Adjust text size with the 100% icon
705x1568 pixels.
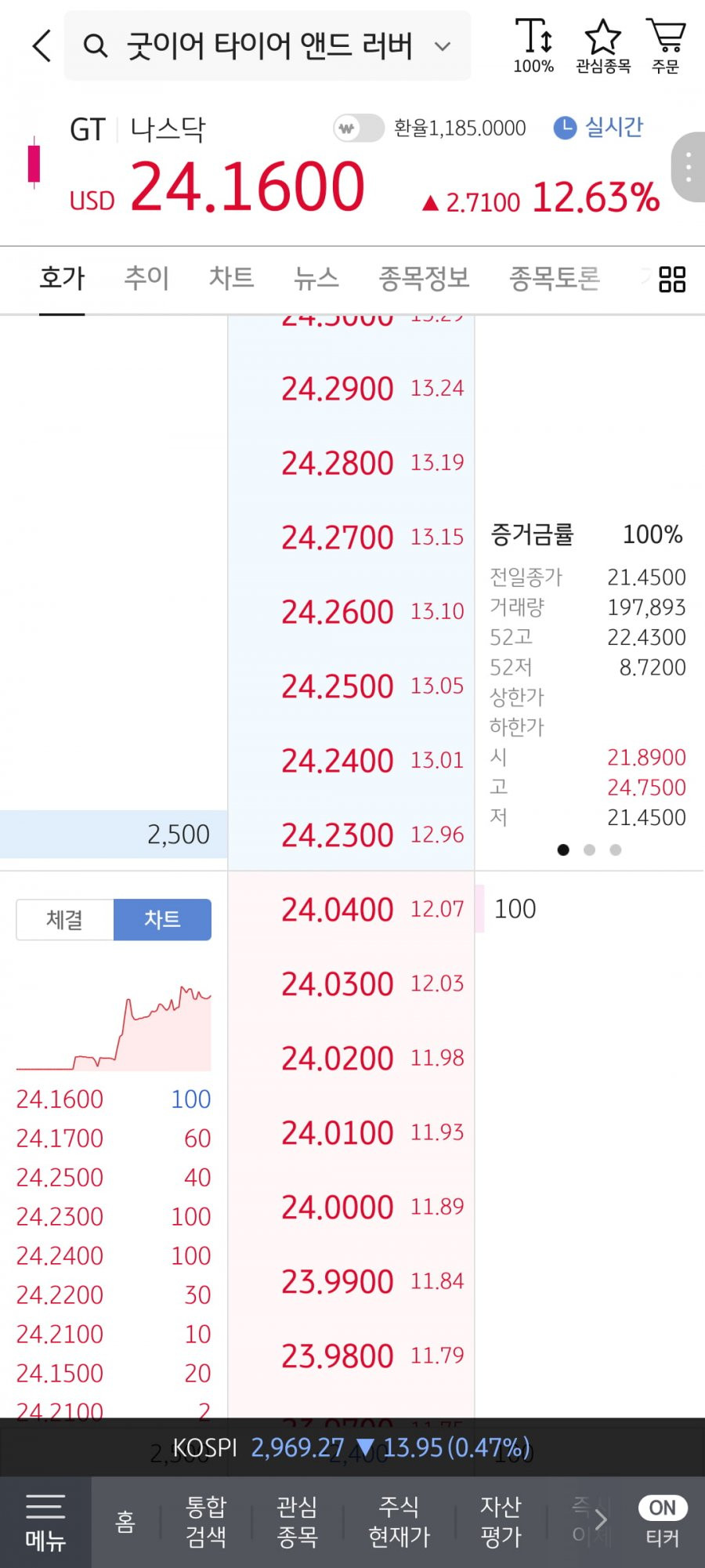click(x=533, y=46)
